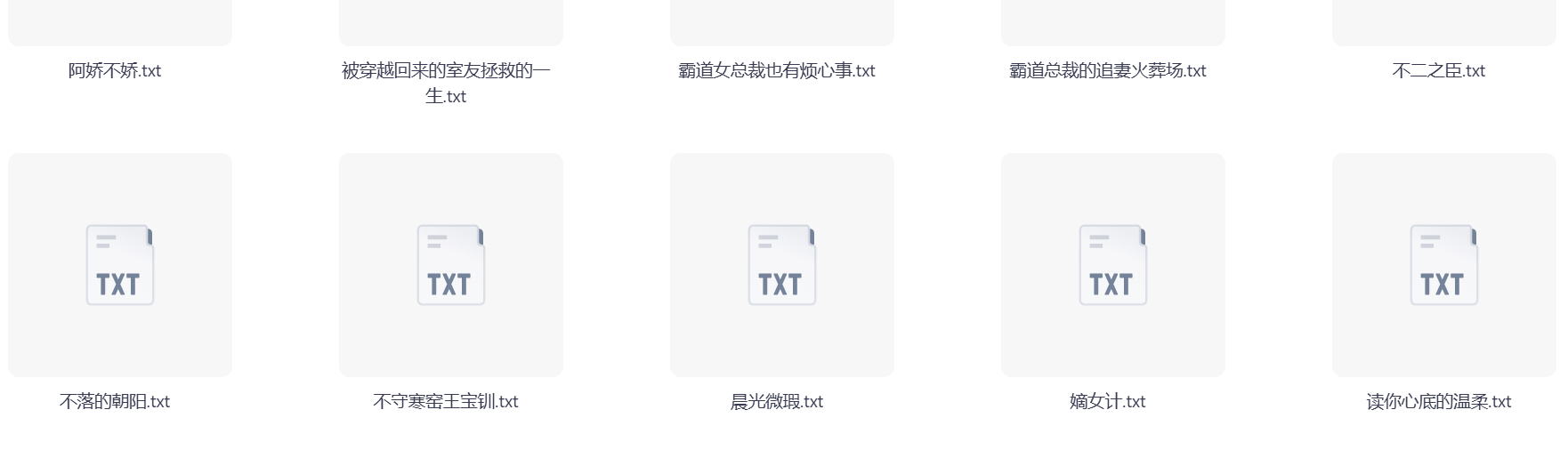This screenshot has width=1568, height=450.
Task: Select the file 不守寒窑王宝钏.txt
Action: pyautogui.click(x=451, y=265)
